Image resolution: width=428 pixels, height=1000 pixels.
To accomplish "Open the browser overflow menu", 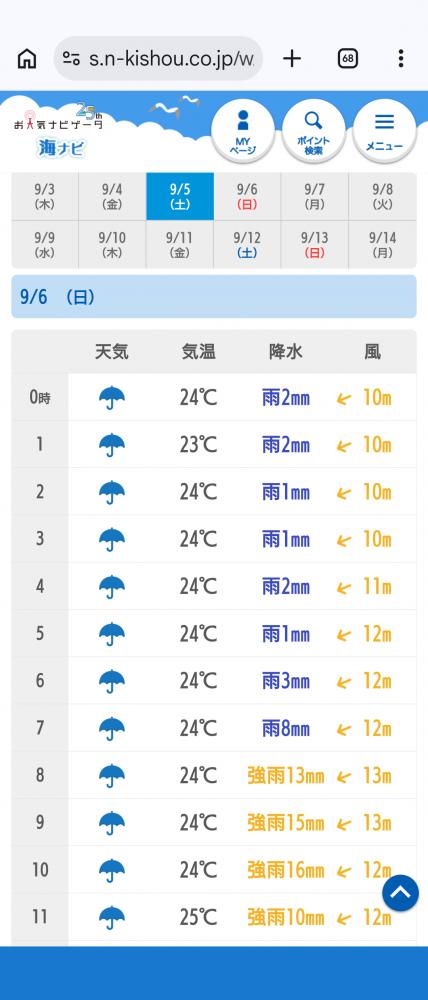I will [x=401, y=59].
